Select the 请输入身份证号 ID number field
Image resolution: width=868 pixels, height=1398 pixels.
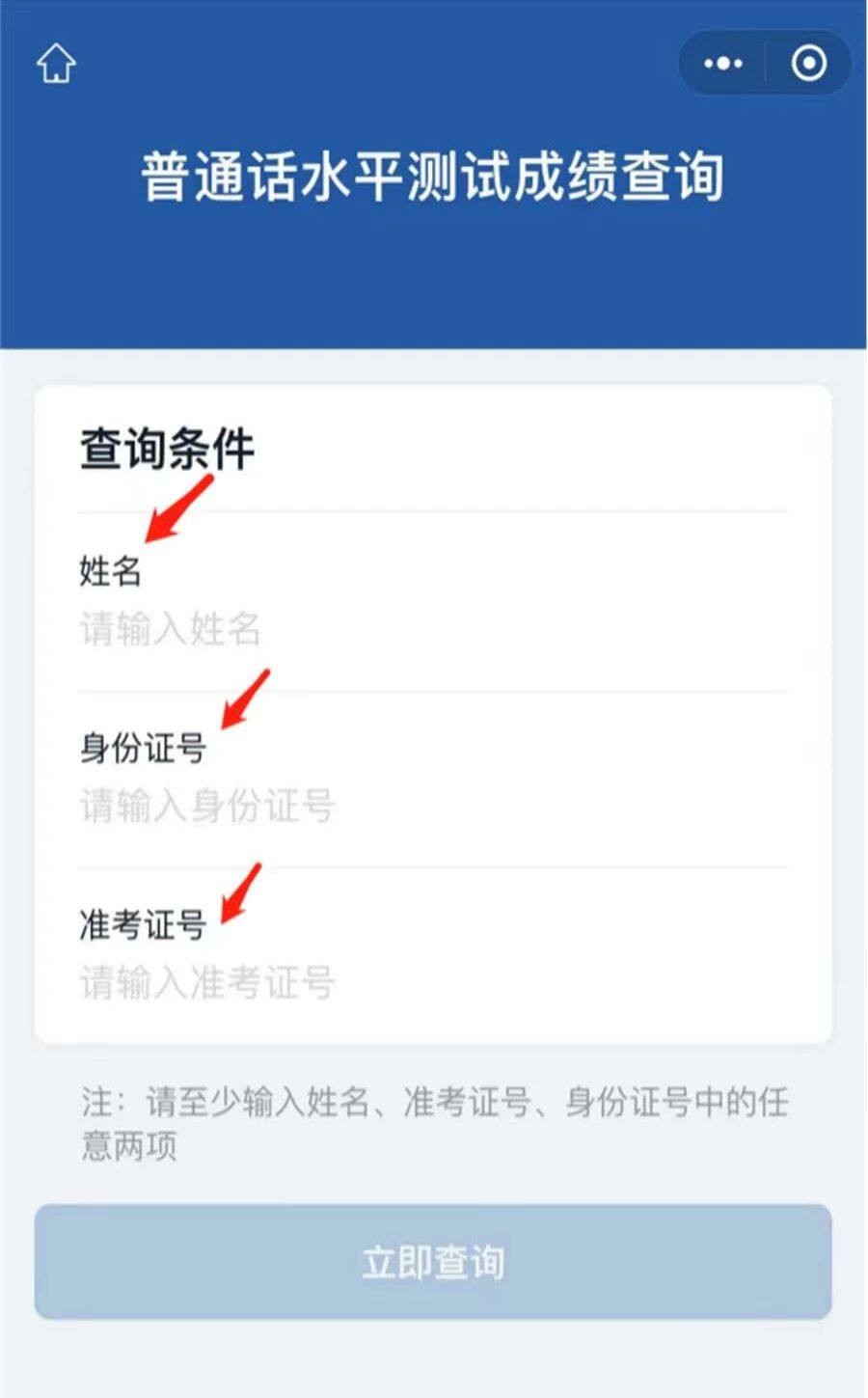point(432,806)
